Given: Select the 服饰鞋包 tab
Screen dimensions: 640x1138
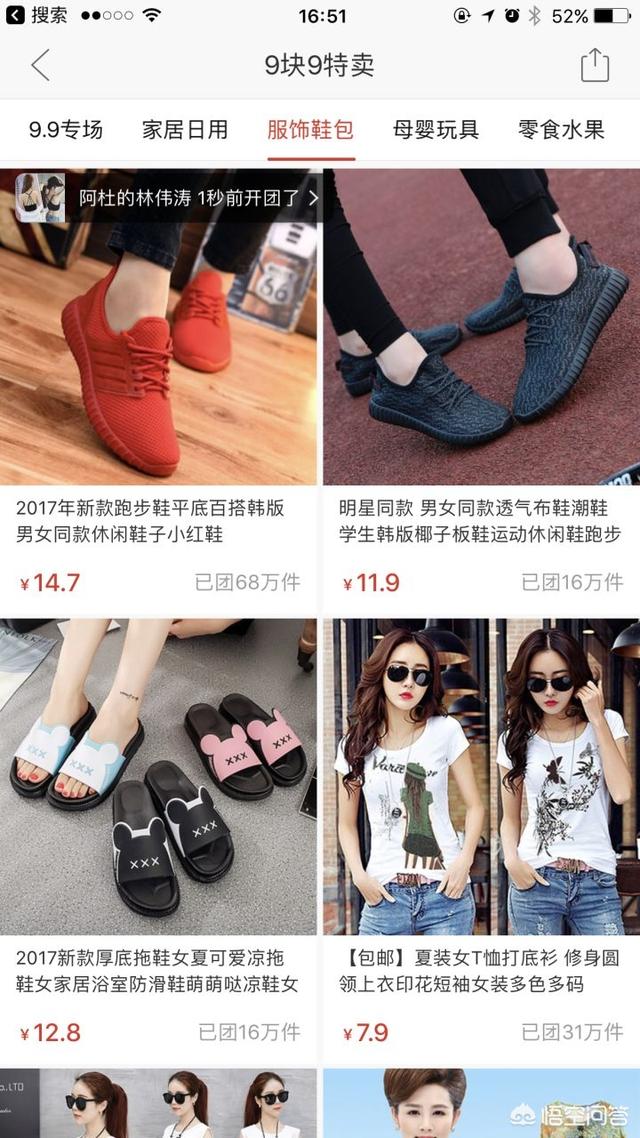Looking at the screenshot, I should click(x=311, y=130).
